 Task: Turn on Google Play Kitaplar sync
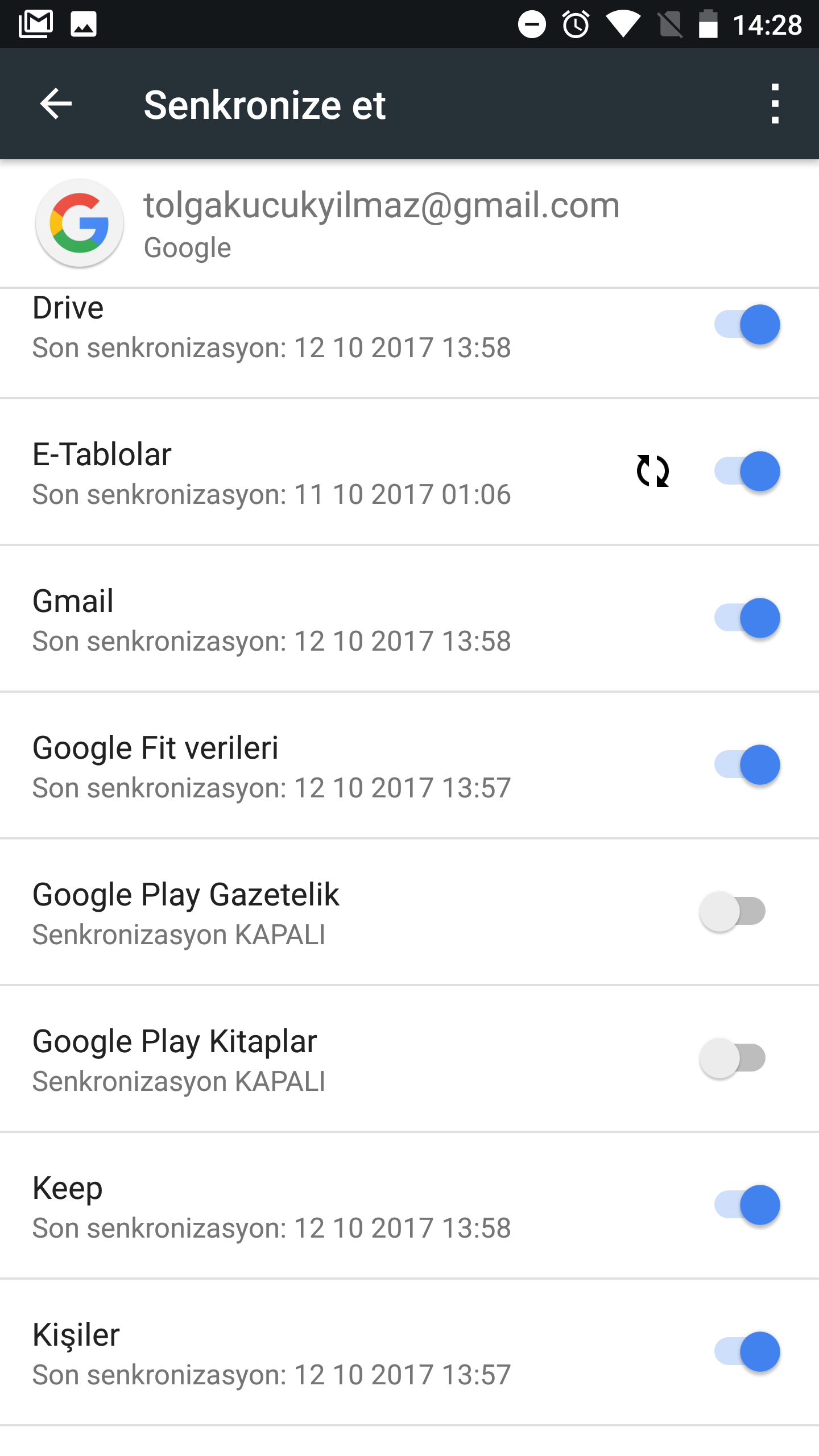tap(733, 1058)
